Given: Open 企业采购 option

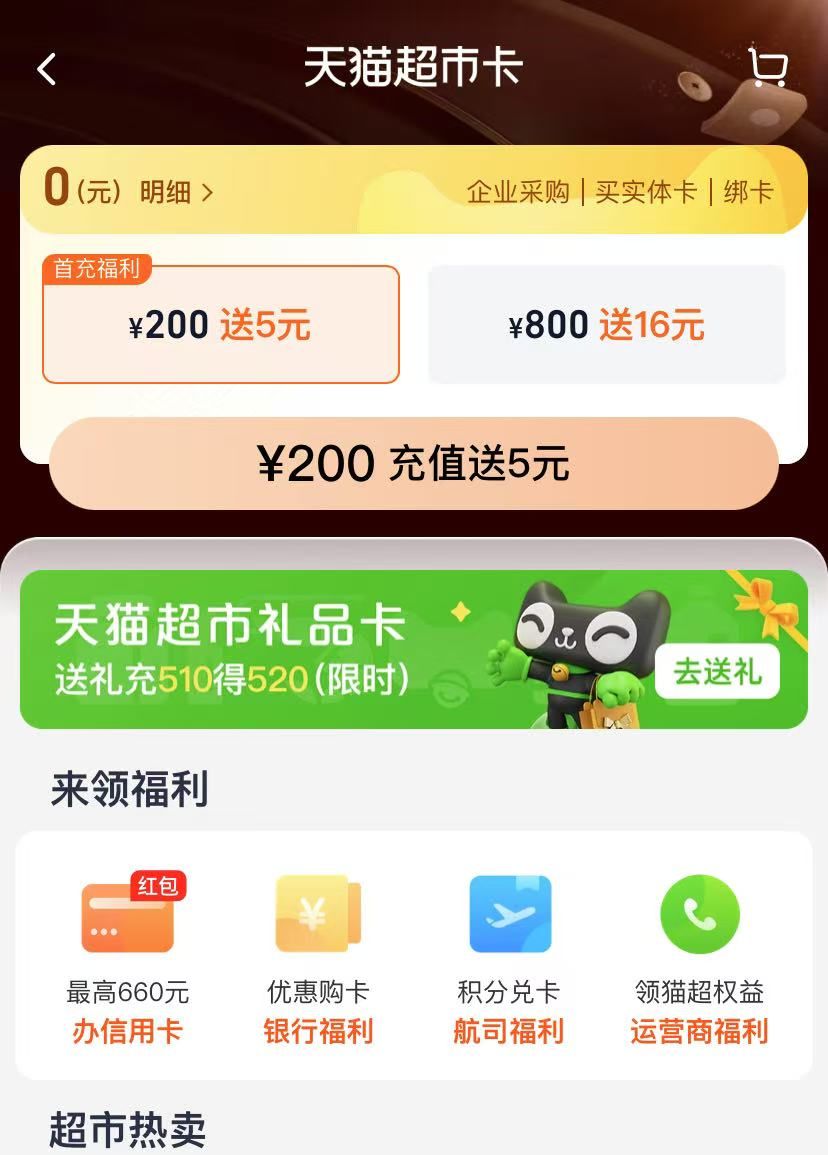Looking at the screenshot, I should [x=518, y=192].
